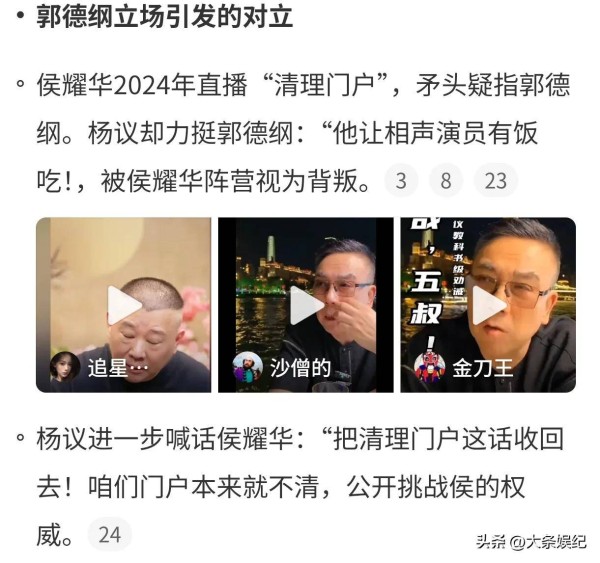Open citation reference 3

pos(401,181)
